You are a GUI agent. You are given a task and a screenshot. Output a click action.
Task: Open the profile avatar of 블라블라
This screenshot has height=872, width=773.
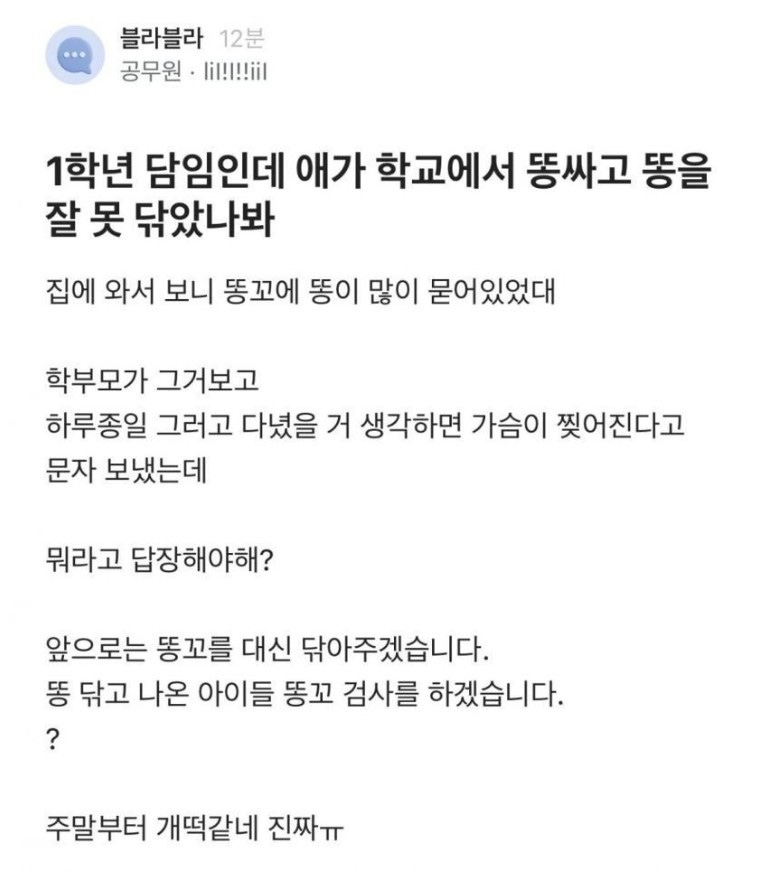(x=74, y=55)
